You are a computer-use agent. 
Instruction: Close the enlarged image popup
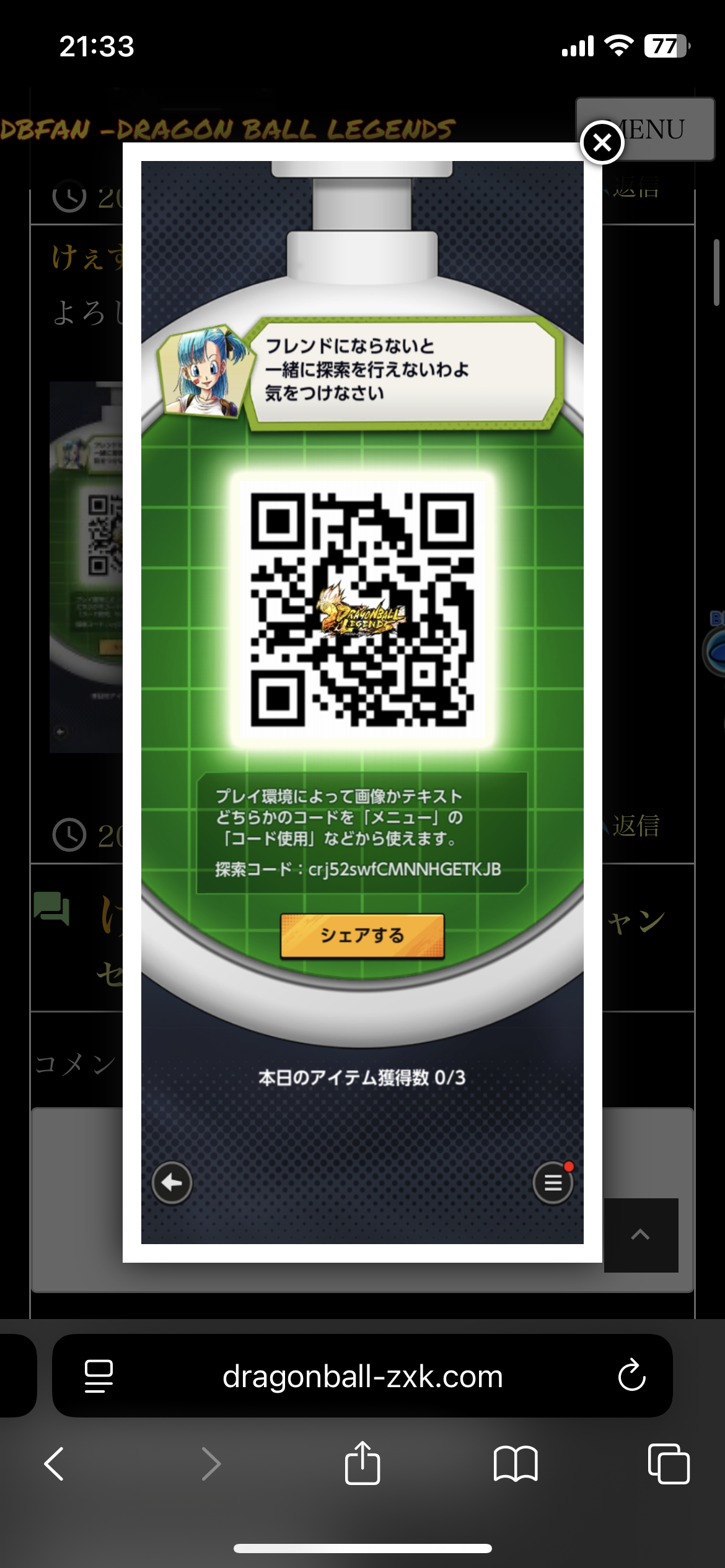coord(602,143)
